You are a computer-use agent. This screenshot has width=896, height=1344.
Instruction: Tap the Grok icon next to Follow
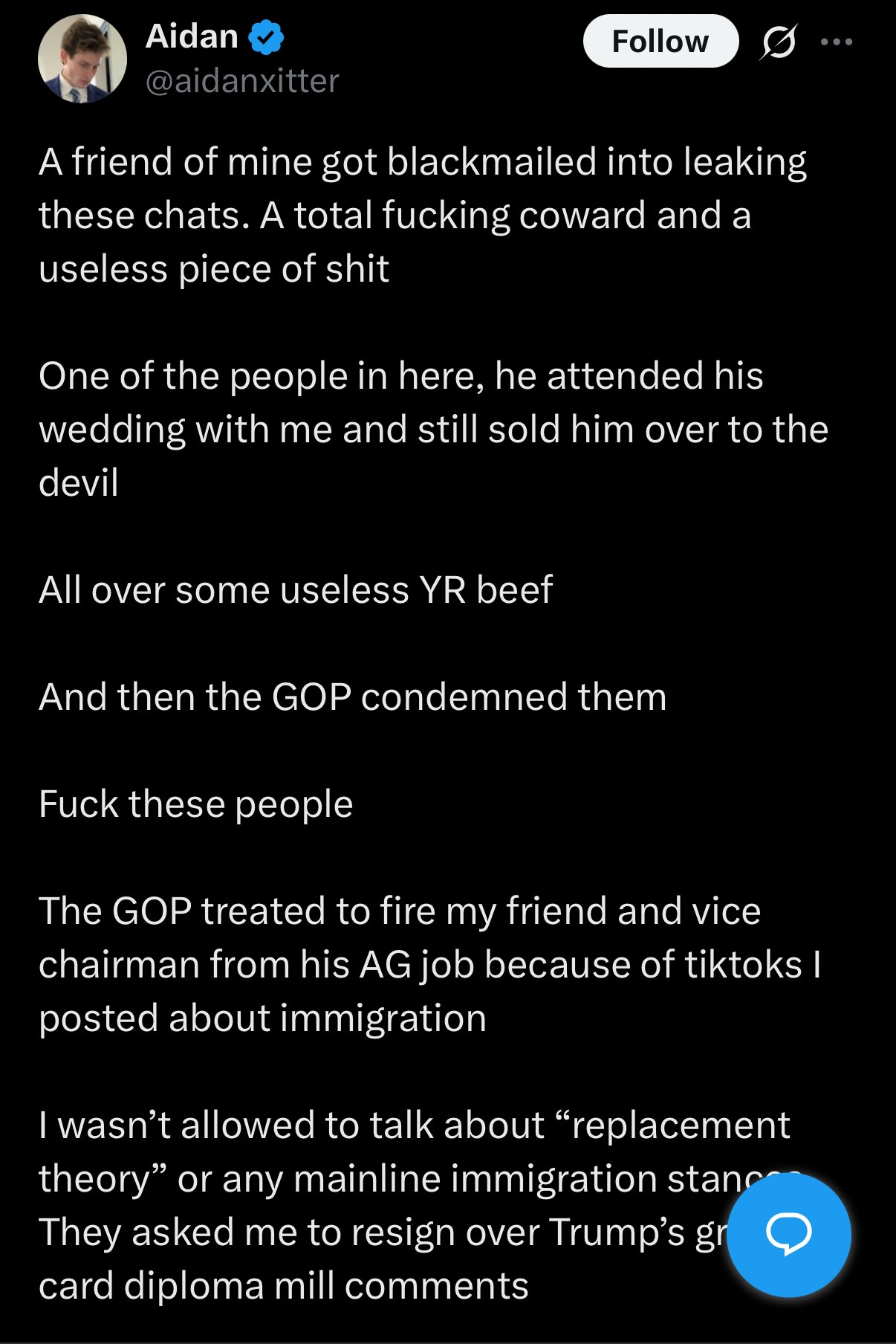point(778,42)
